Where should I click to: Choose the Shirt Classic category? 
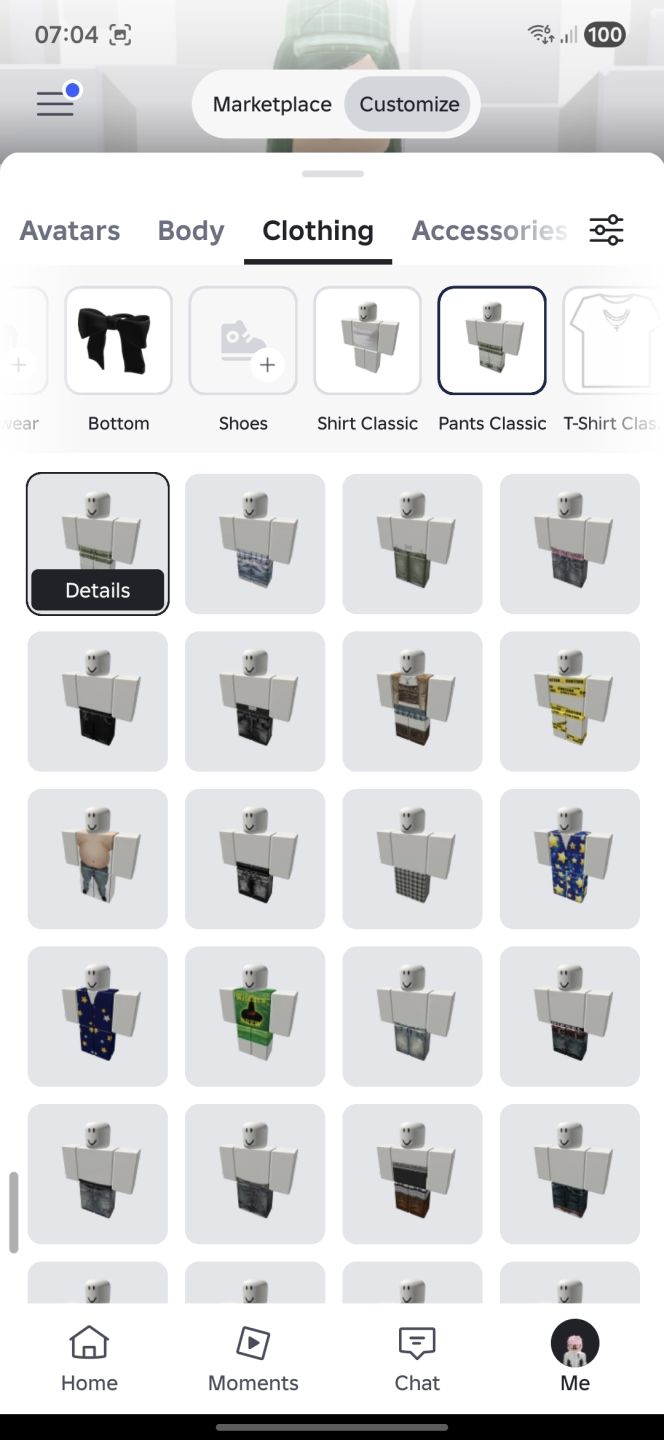tap(367, 360)
